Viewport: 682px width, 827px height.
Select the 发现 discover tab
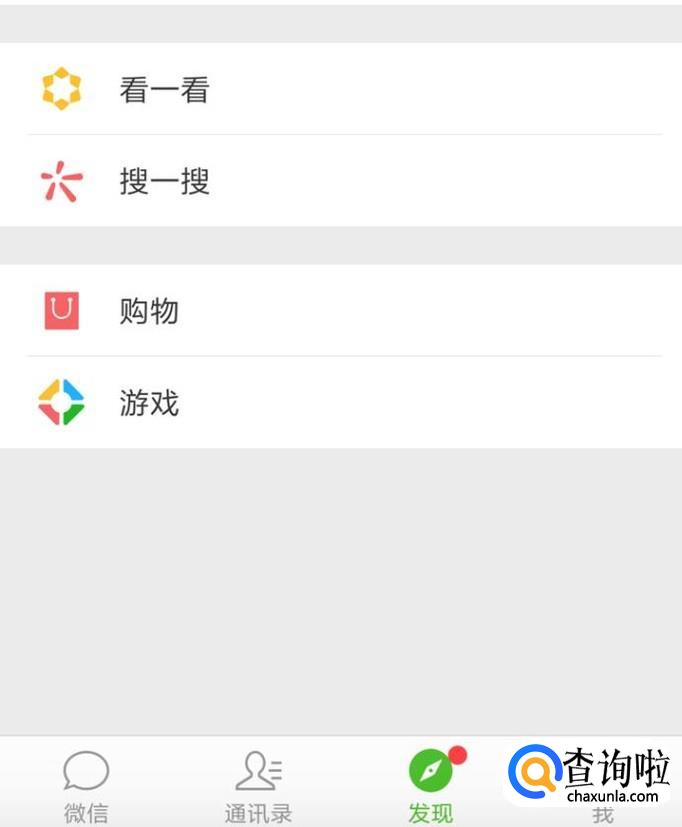click(431, 785)
